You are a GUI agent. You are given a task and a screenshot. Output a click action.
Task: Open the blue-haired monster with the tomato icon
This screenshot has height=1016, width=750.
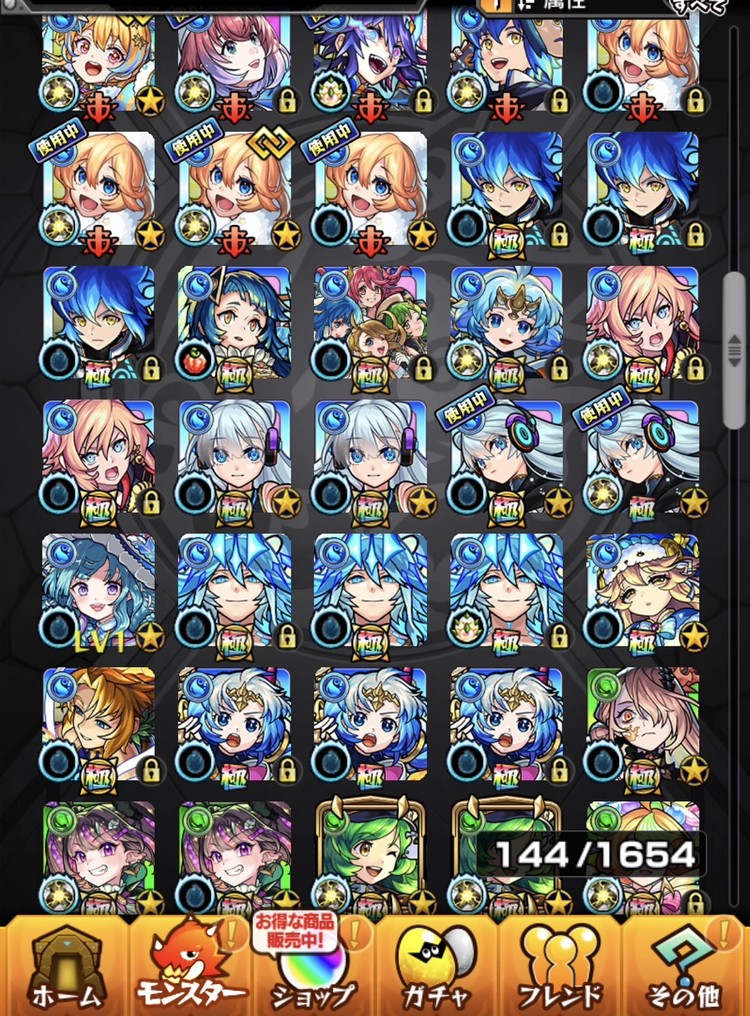pos(235,323)
